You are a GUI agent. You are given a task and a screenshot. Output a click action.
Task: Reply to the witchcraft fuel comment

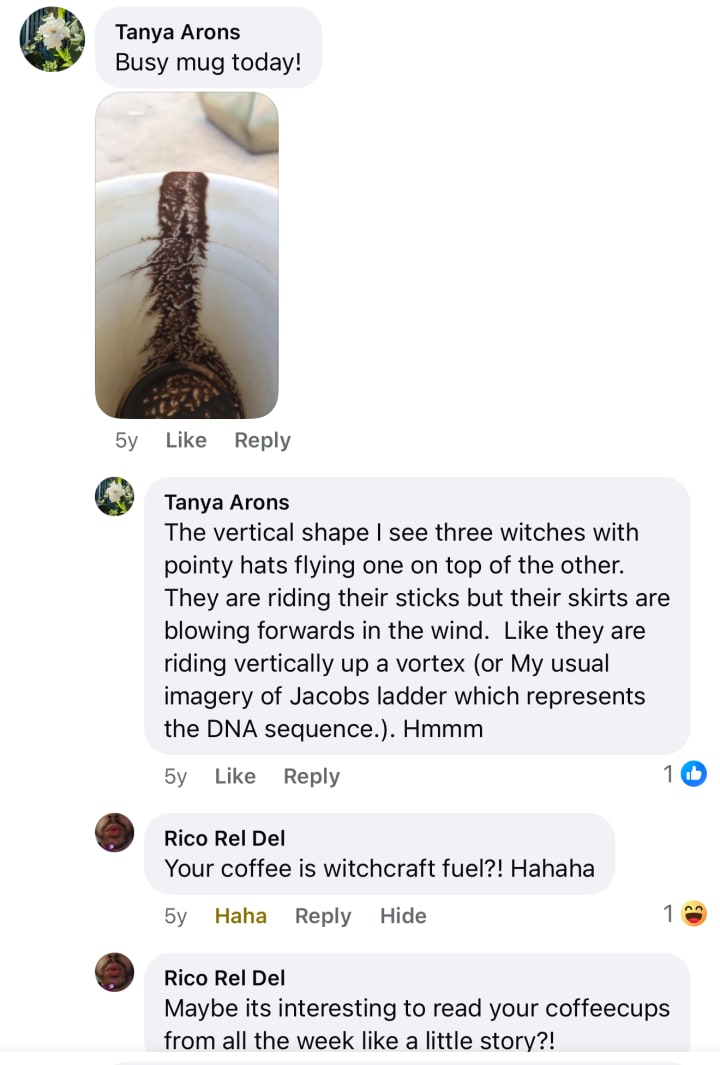[323, 916]
